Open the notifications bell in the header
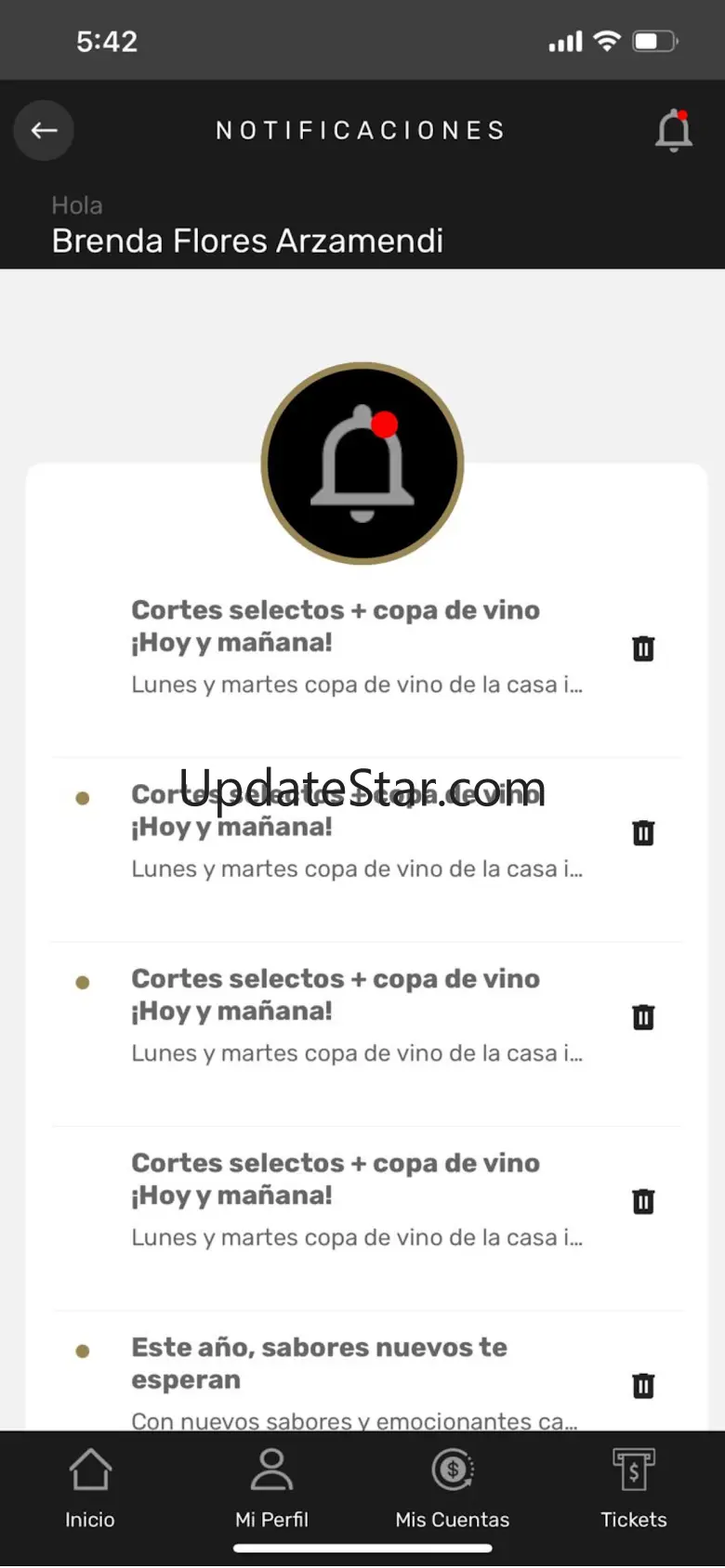This screenshot has width=725, height=1568. pyautogui.click(x=673, y=130)
